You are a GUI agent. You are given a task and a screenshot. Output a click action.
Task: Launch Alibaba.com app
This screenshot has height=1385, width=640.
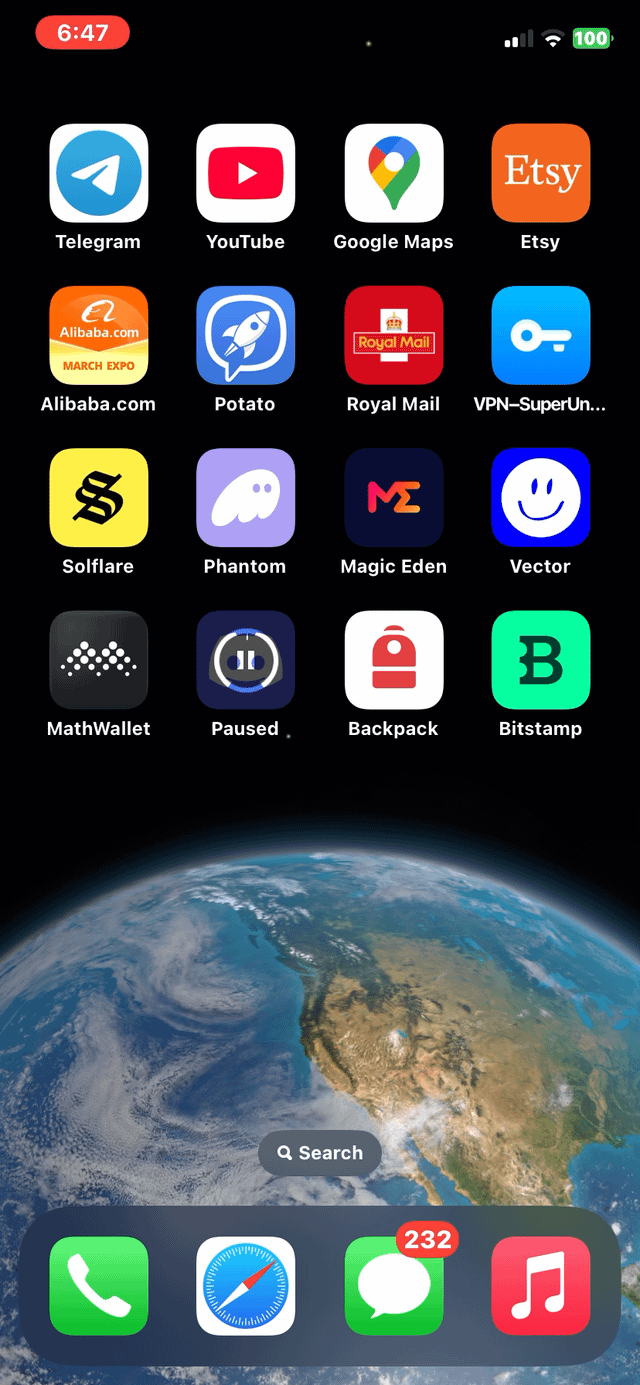pyautogui.click(x=98, y=335)
